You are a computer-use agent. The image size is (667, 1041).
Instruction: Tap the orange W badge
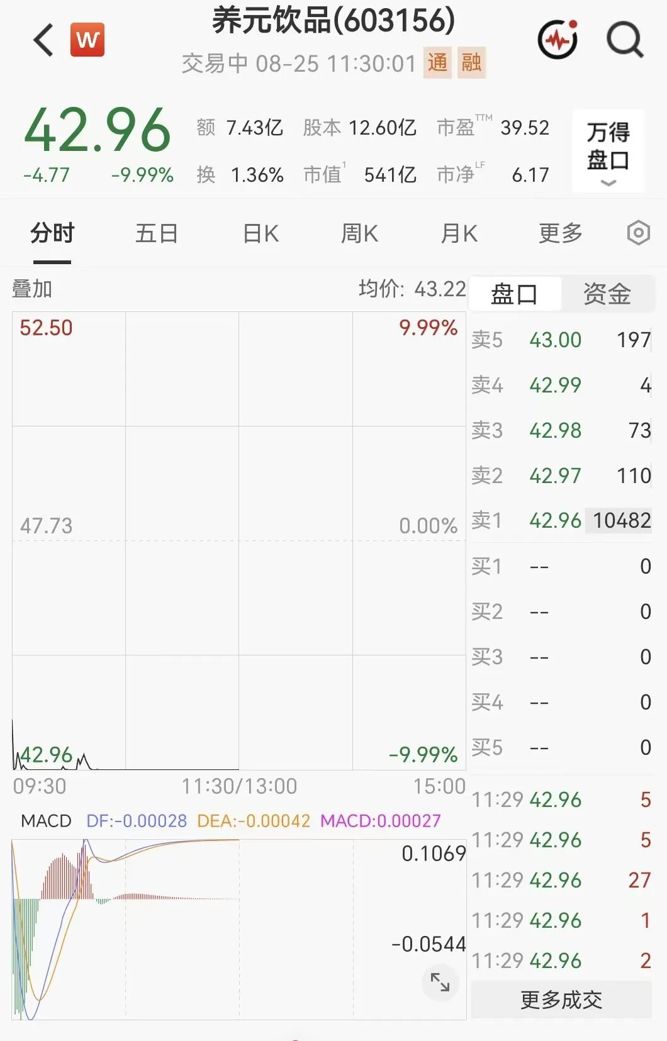(x=87, y=39)
